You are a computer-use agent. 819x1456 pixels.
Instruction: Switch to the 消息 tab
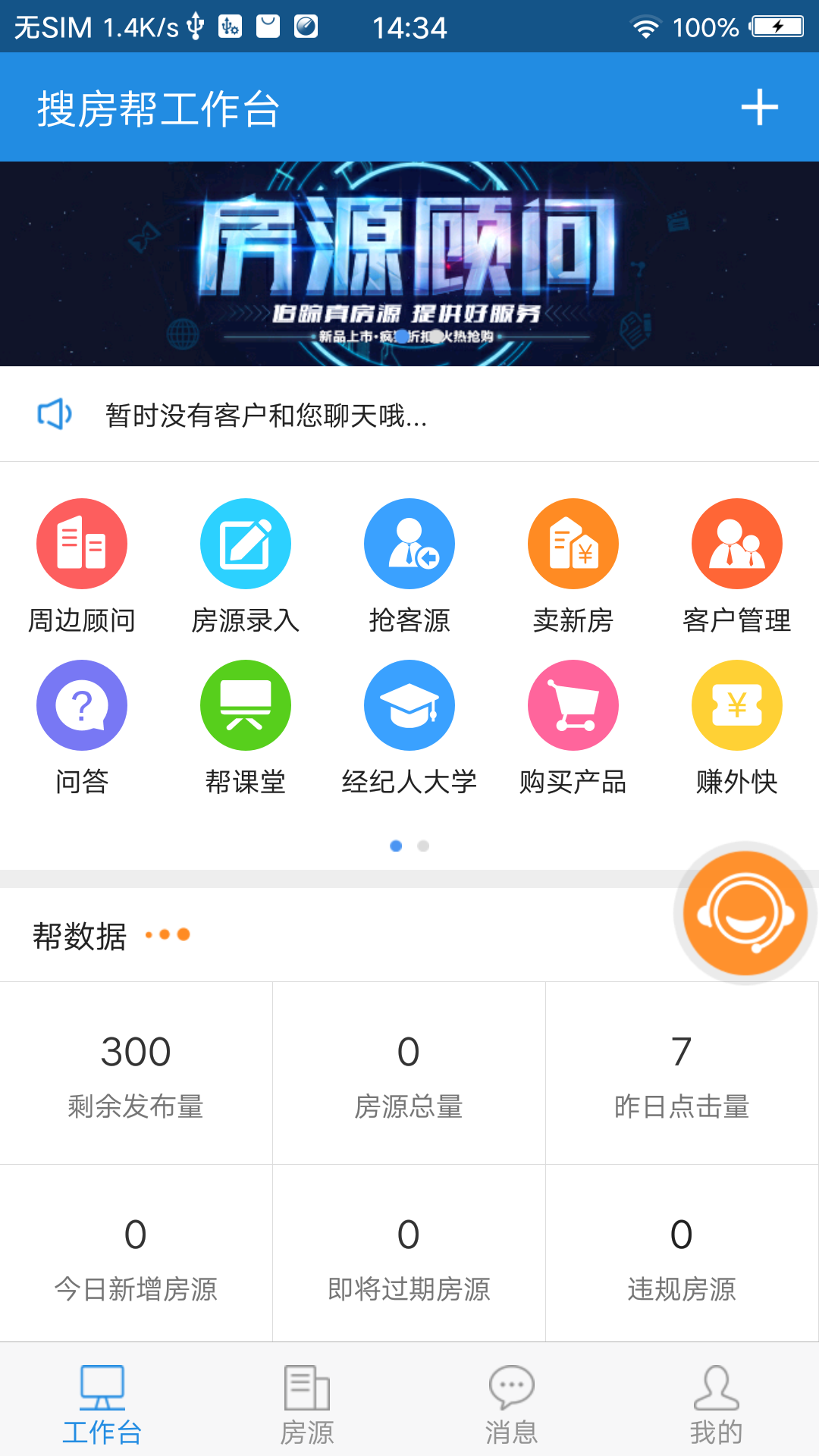pyautogui.click(x=512, y=1403)
